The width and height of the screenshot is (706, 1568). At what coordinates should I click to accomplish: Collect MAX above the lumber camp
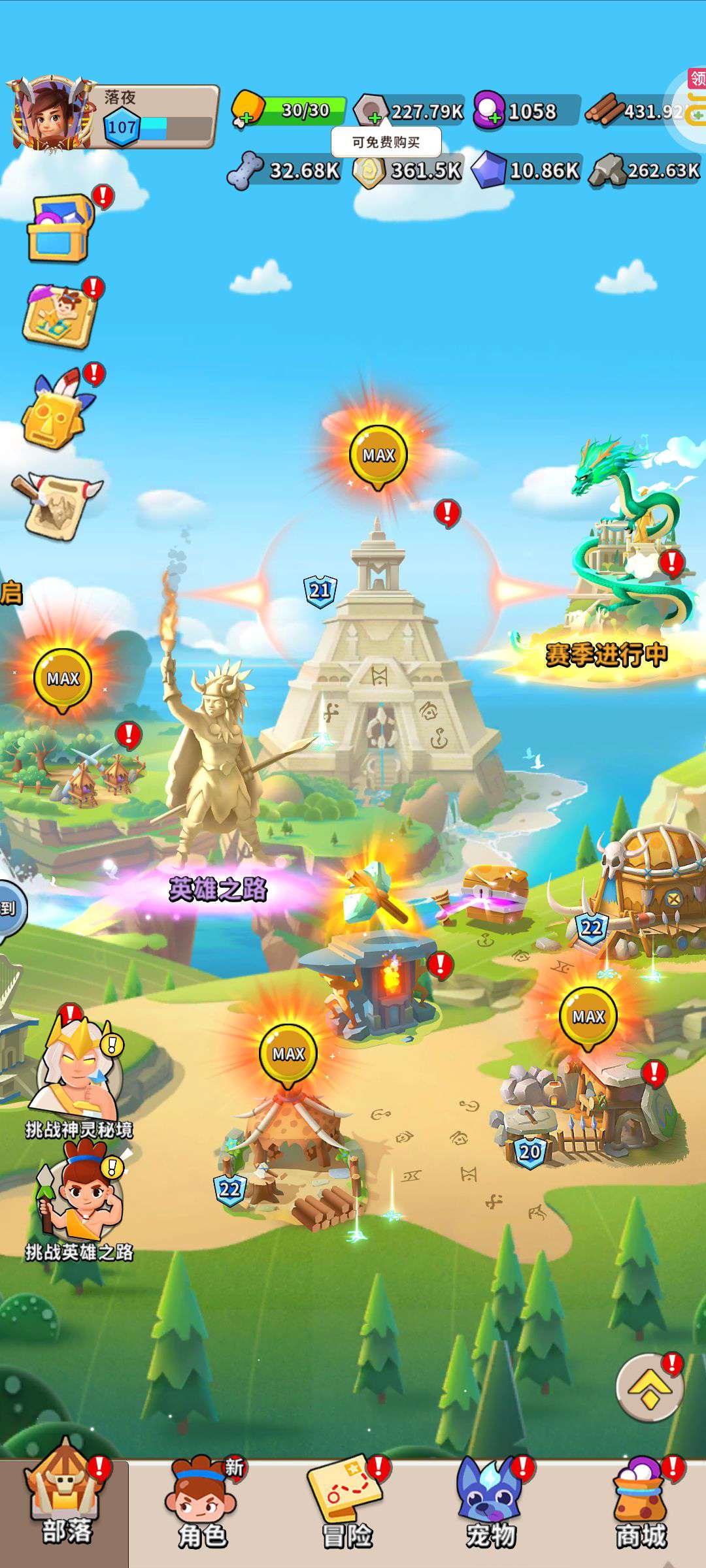tap(288, 1054)
